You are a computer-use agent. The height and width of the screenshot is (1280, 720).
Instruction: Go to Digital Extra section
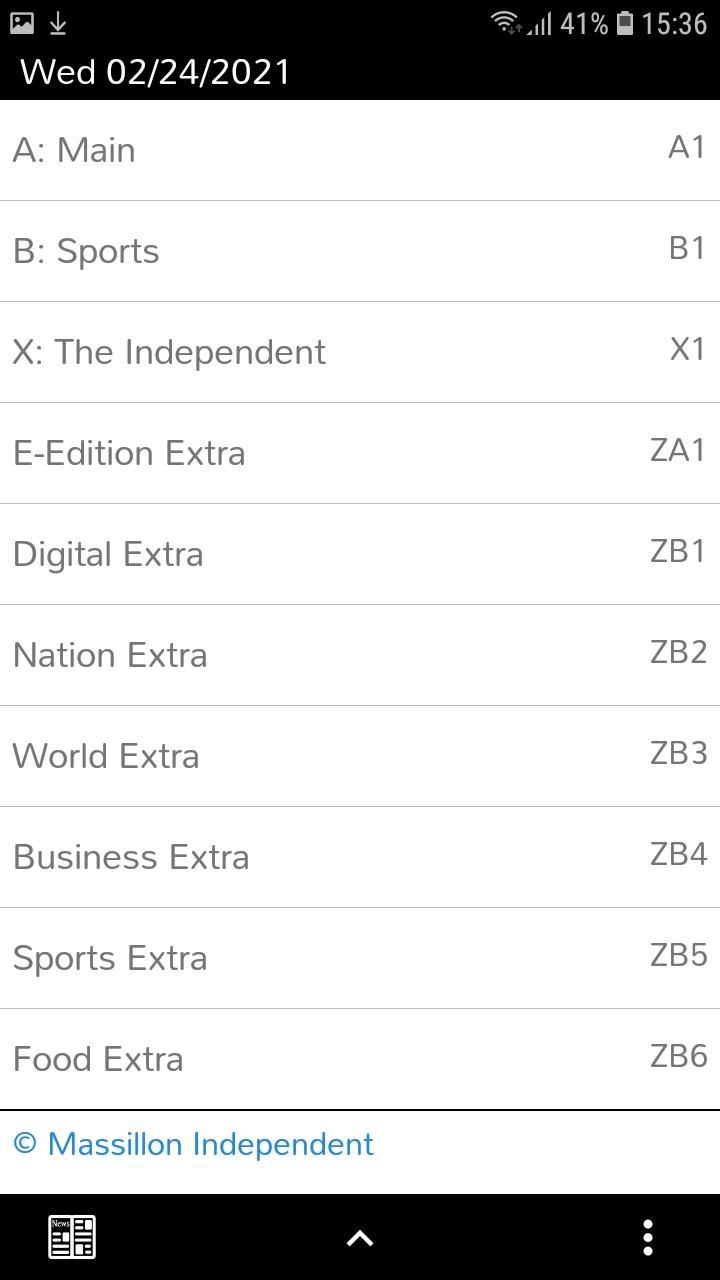pos(360,554)
